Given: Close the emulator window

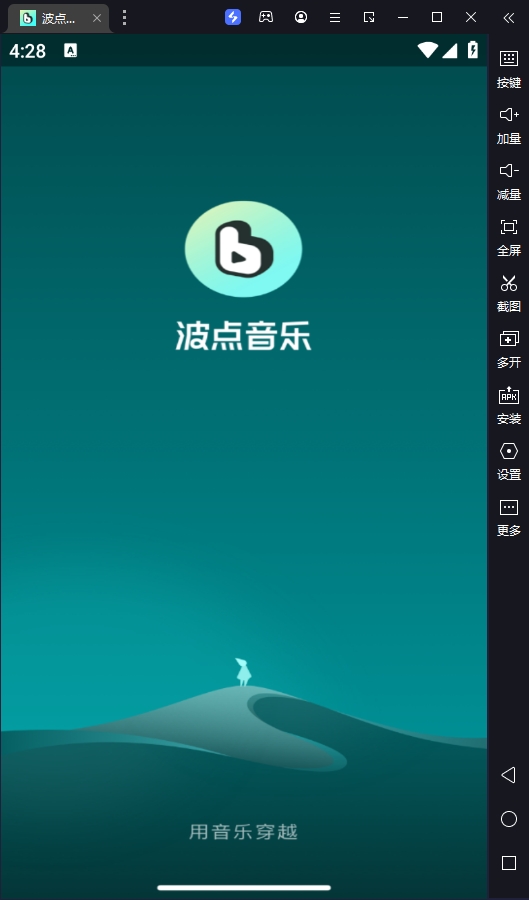Looking at the screenshot, I should tap(471, 17).
